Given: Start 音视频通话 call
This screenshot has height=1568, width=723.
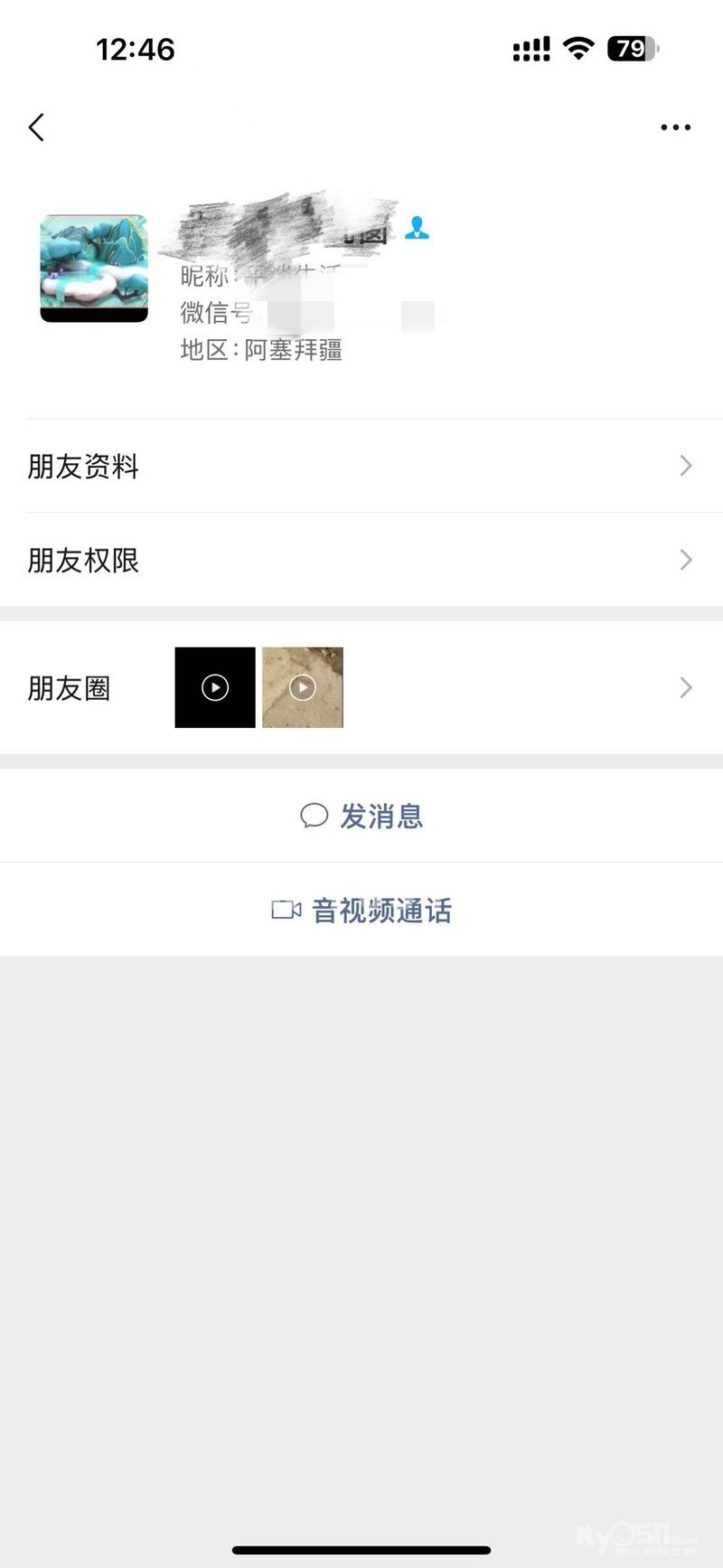Looking at the screenshot, I should point(361,911).
